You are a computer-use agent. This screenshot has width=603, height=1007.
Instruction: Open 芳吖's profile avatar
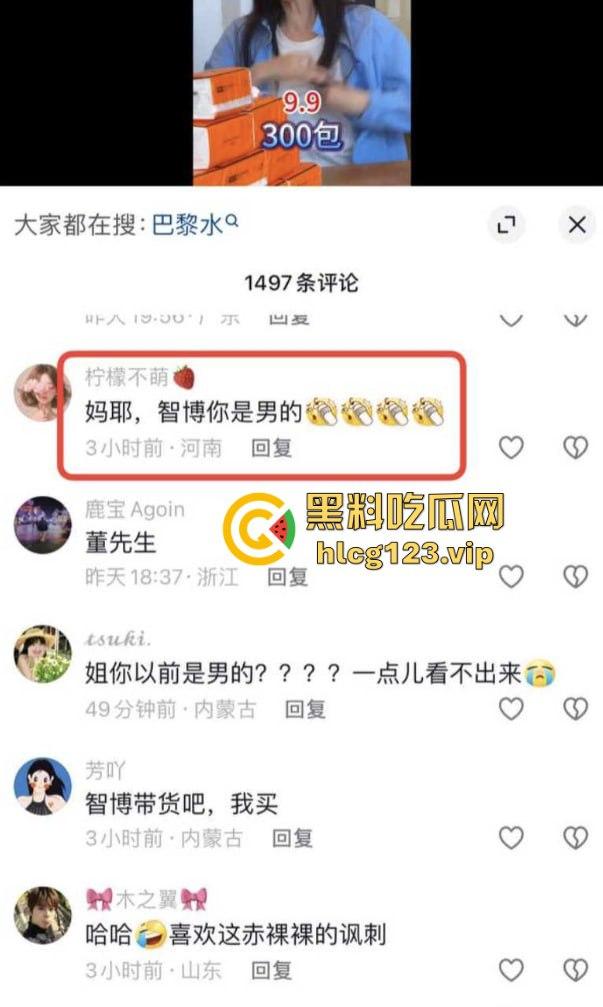[x=43, y=786]
